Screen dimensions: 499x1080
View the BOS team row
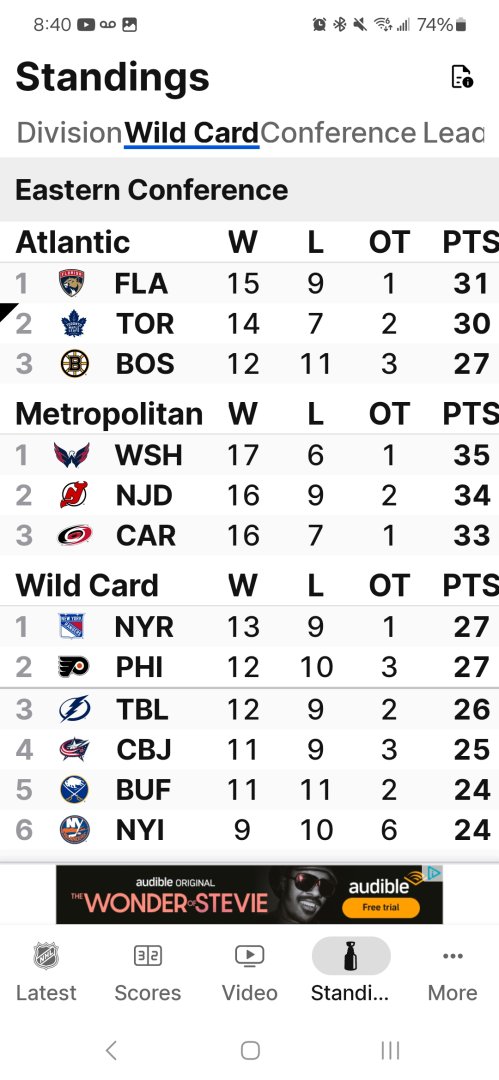(250, 364)
